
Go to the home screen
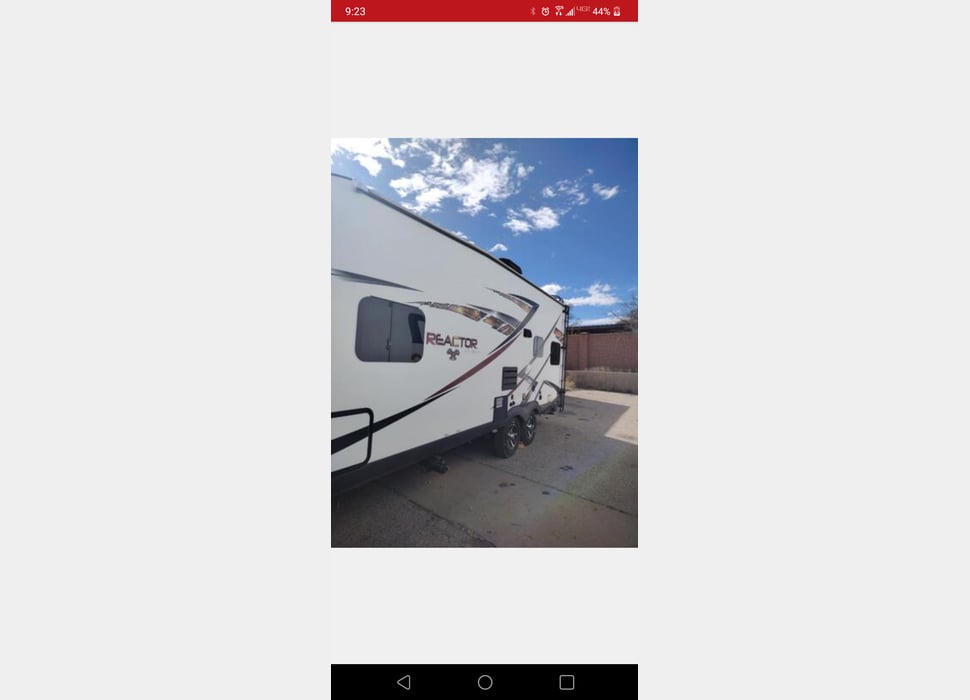[x=485, y=682]
